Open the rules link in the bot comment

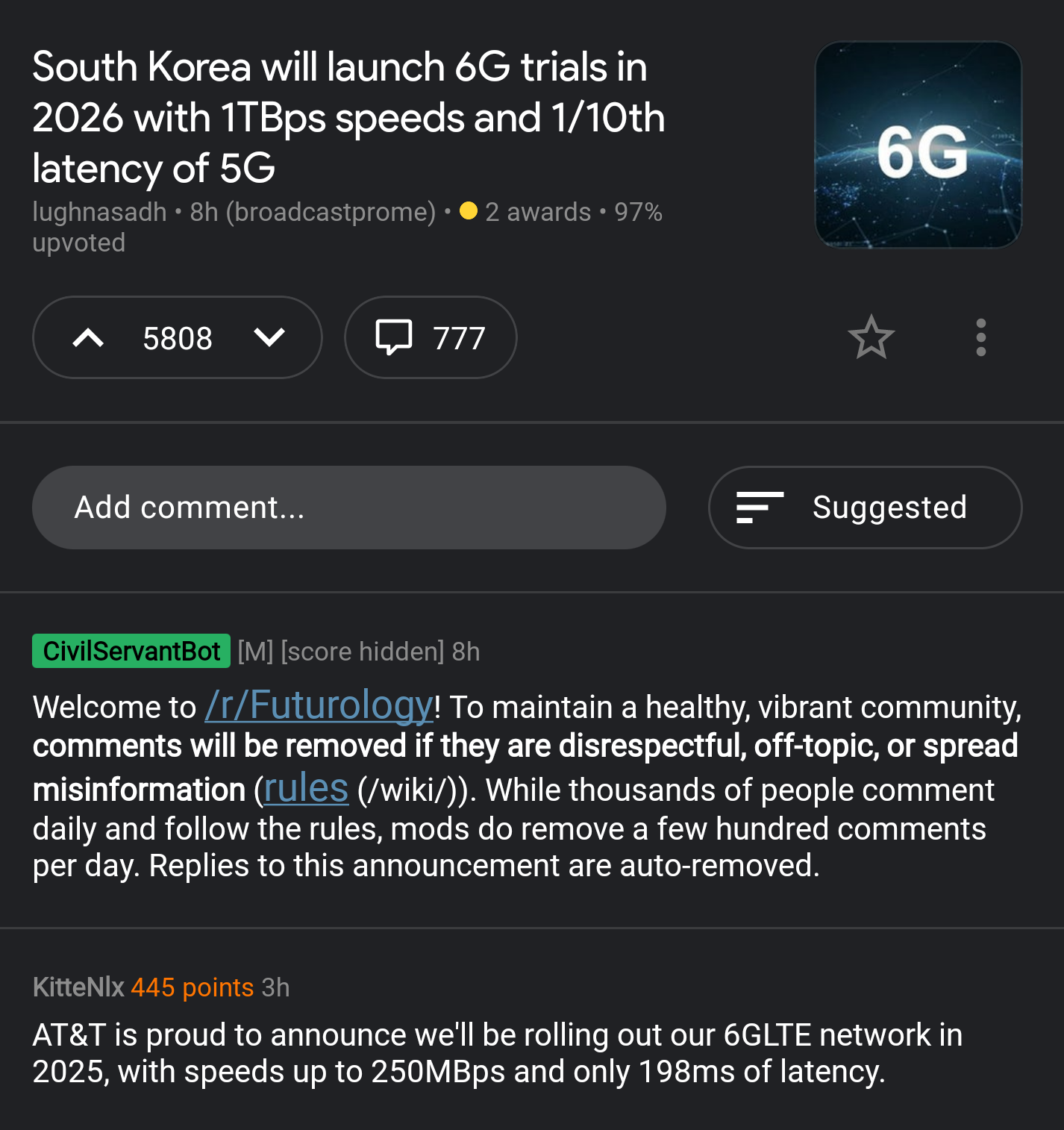point(306,788)
